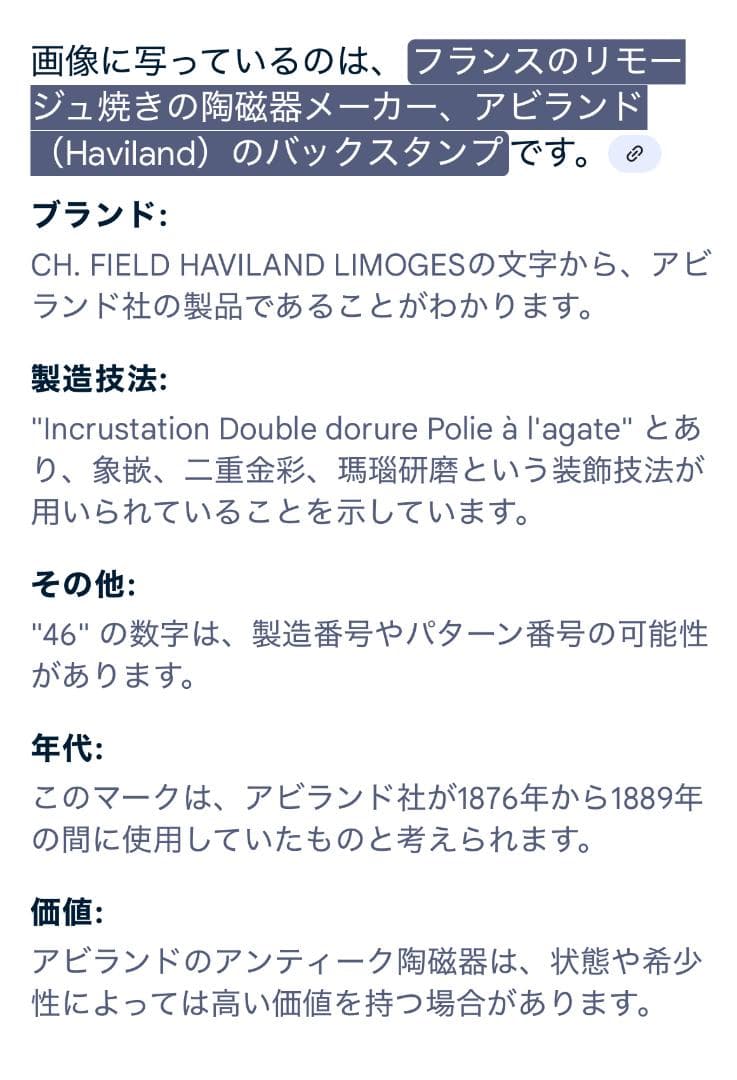Open the source link icon after the highlighted sentence
This screenshot has width=737, height=1080.
[634, 154]
